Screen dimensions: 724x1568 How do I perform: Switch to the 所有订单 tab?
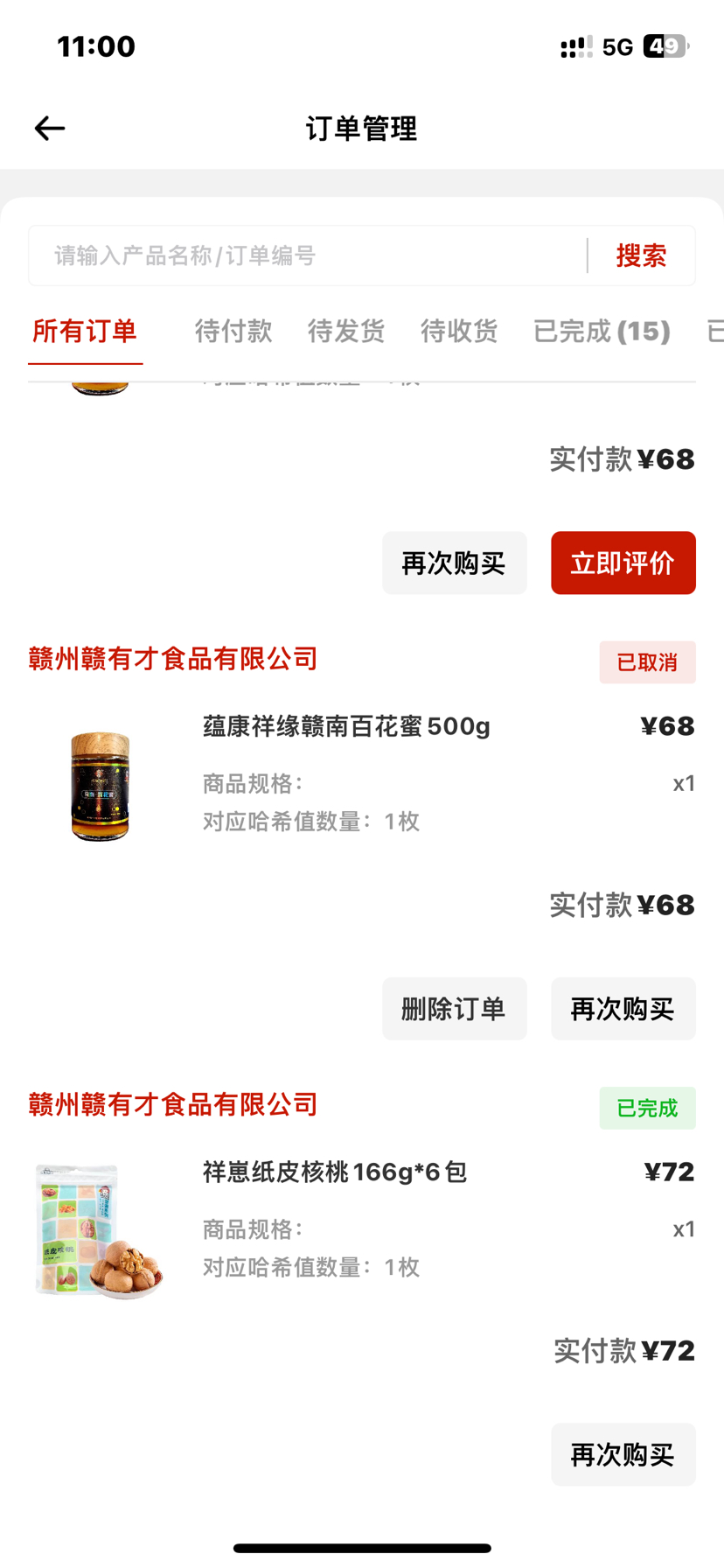coord(85,332)
